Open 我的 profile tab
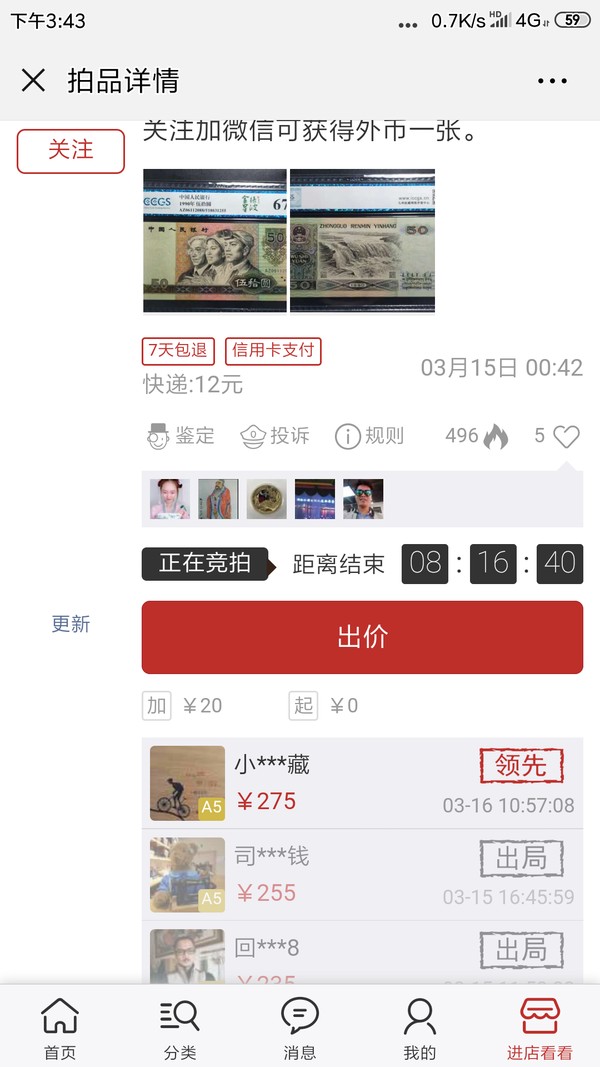This screenshot has height=1067, width=600. pos(420,1028)
